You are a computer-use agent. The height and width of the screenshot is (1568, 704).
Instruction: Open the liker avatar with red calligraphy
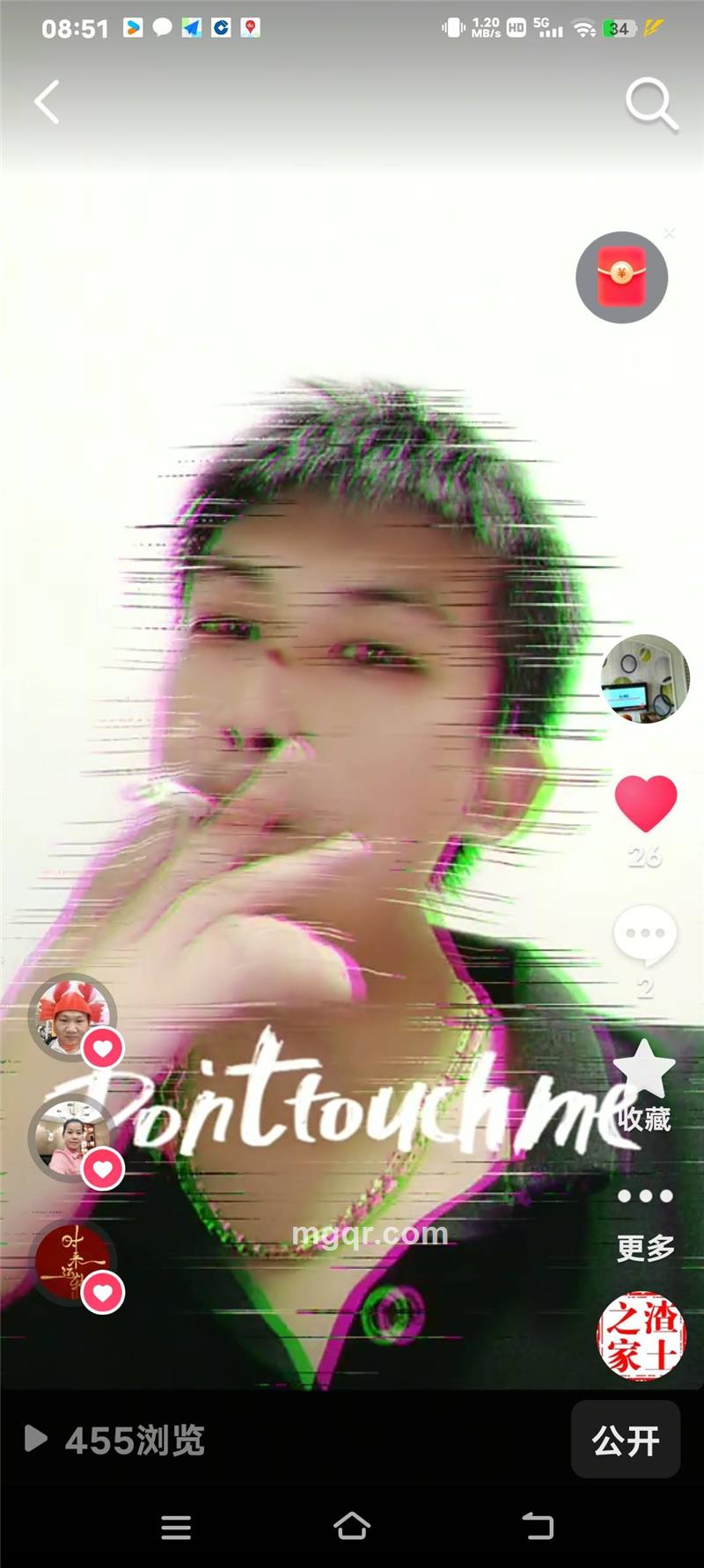point(72,1261)
